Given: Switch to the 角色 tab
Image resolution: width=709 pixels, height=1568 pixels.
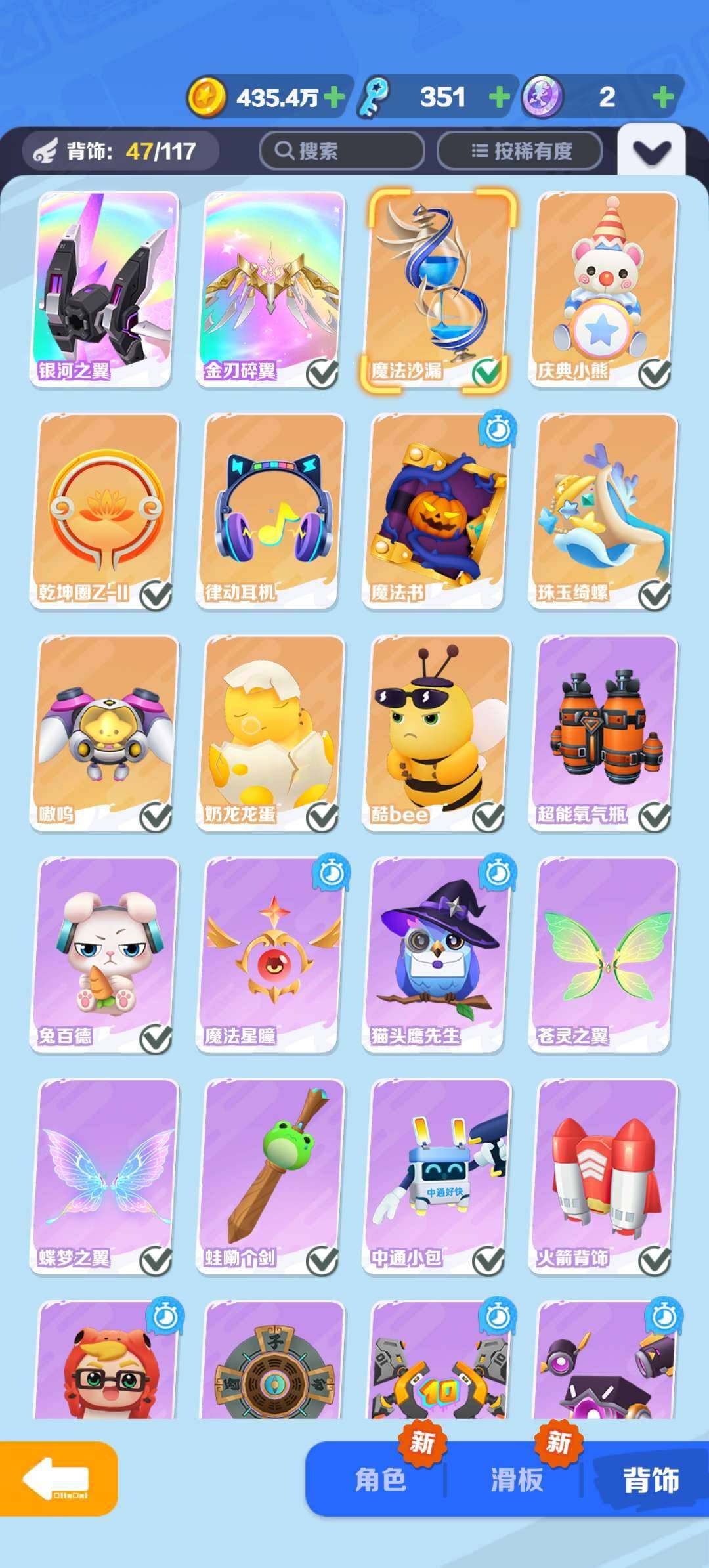Looking at the screenshot, I should click(380, 1480).
